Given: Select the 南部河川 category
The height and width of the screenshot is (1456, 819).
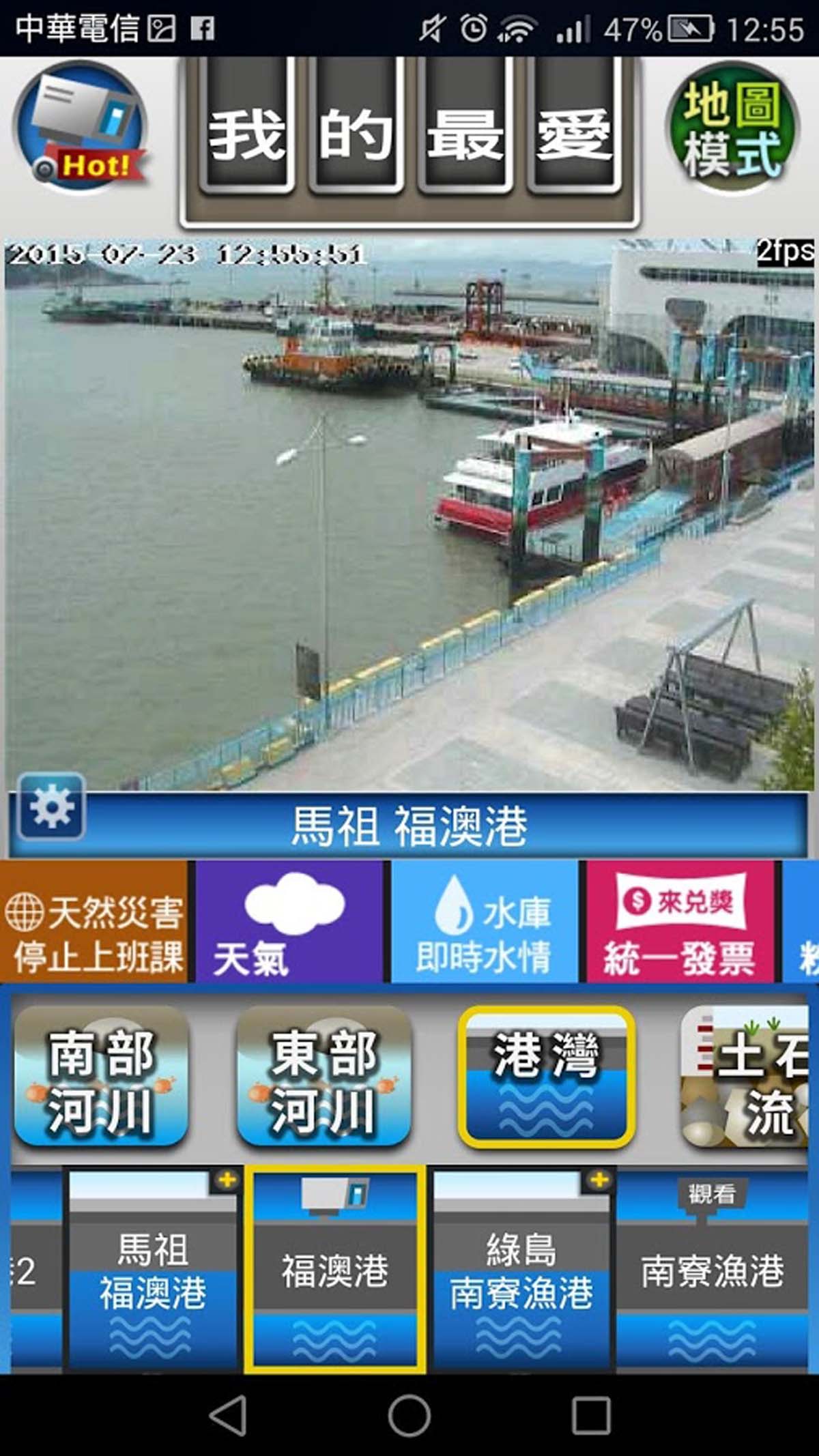Looking at the screenshot, I should (x=101, y=1076).
